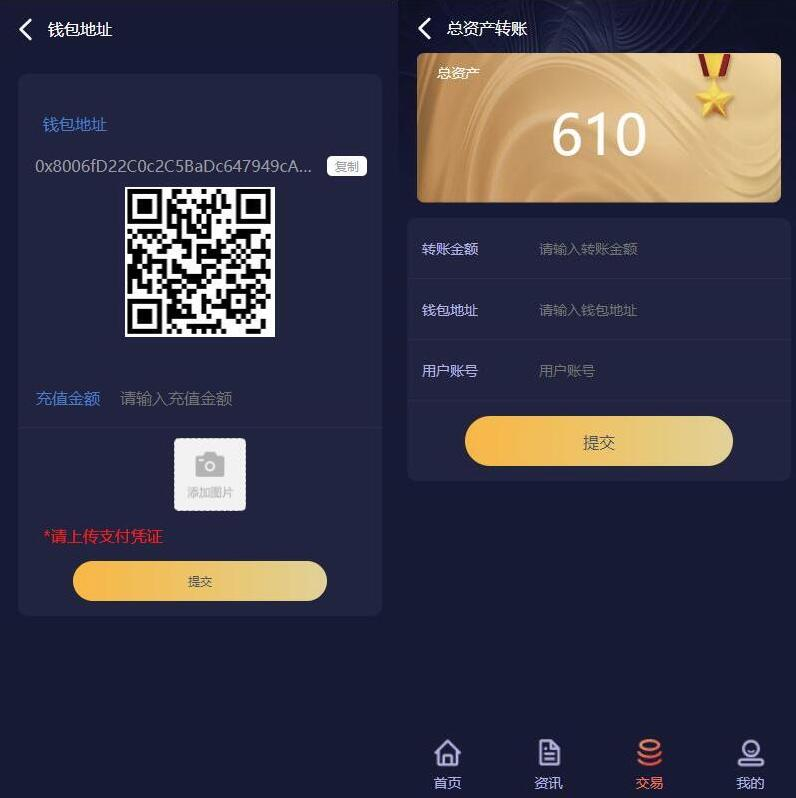796x798 pixels.
Task: Enter the deposit amount in 充值金额
Action: pyautogui.click(x=240, y=399)
